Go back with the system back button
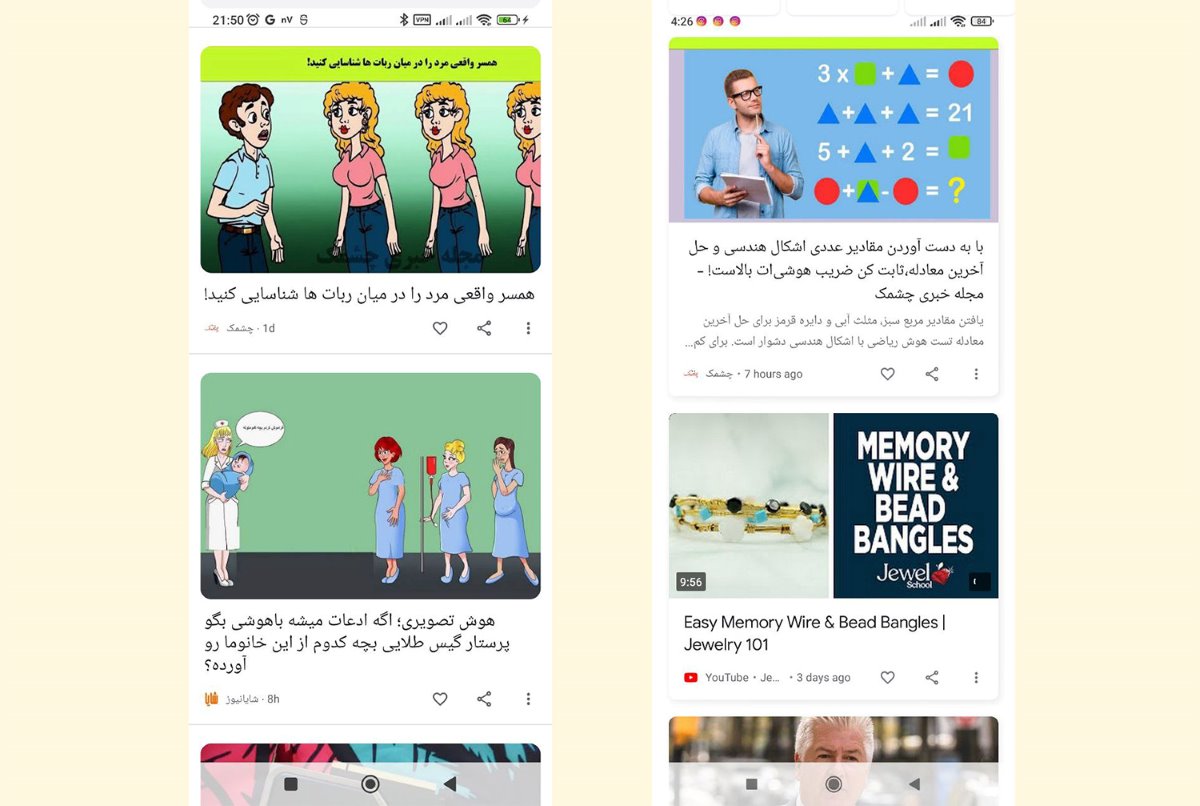1200x806 pixels. coord(449,784)
